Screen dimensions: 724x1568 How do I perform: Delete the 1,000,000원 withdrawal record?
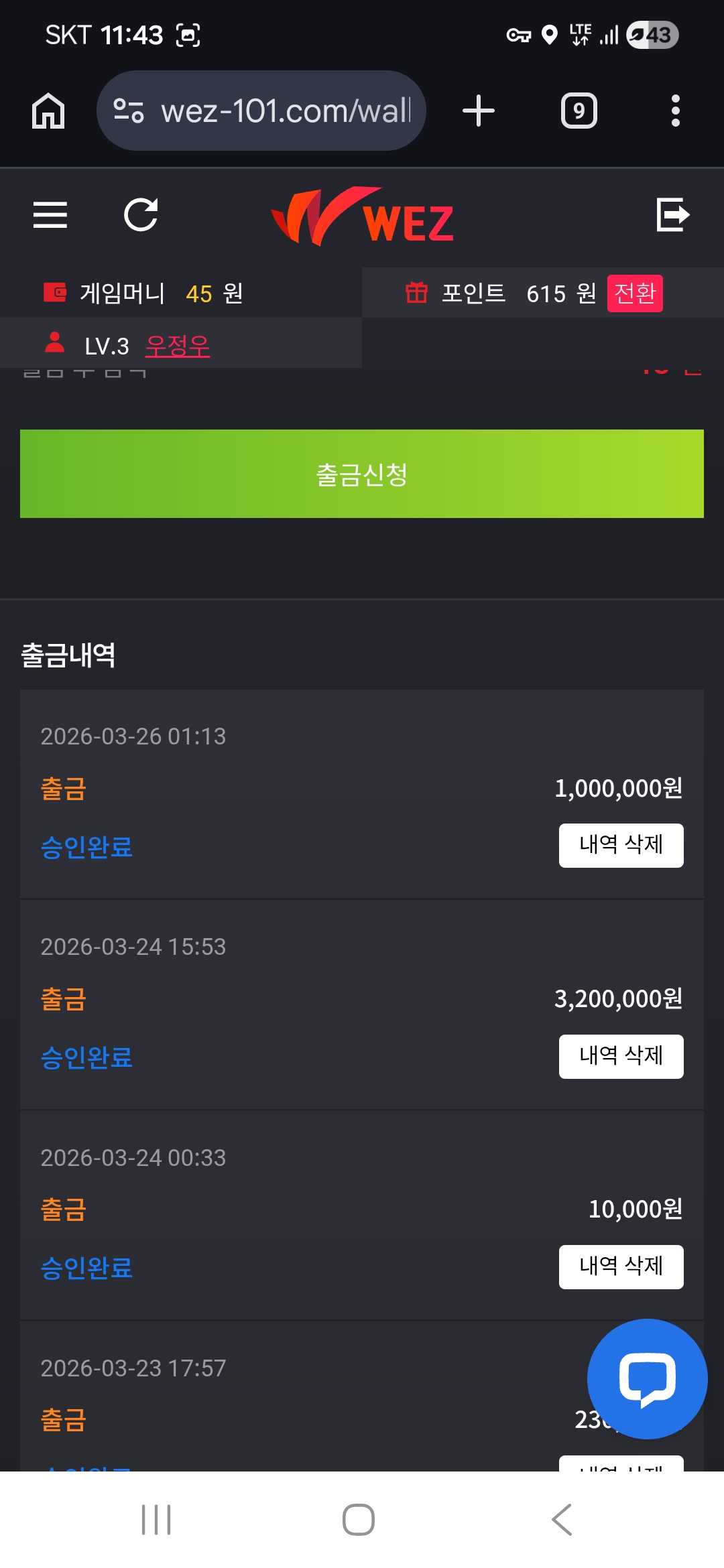621,846
